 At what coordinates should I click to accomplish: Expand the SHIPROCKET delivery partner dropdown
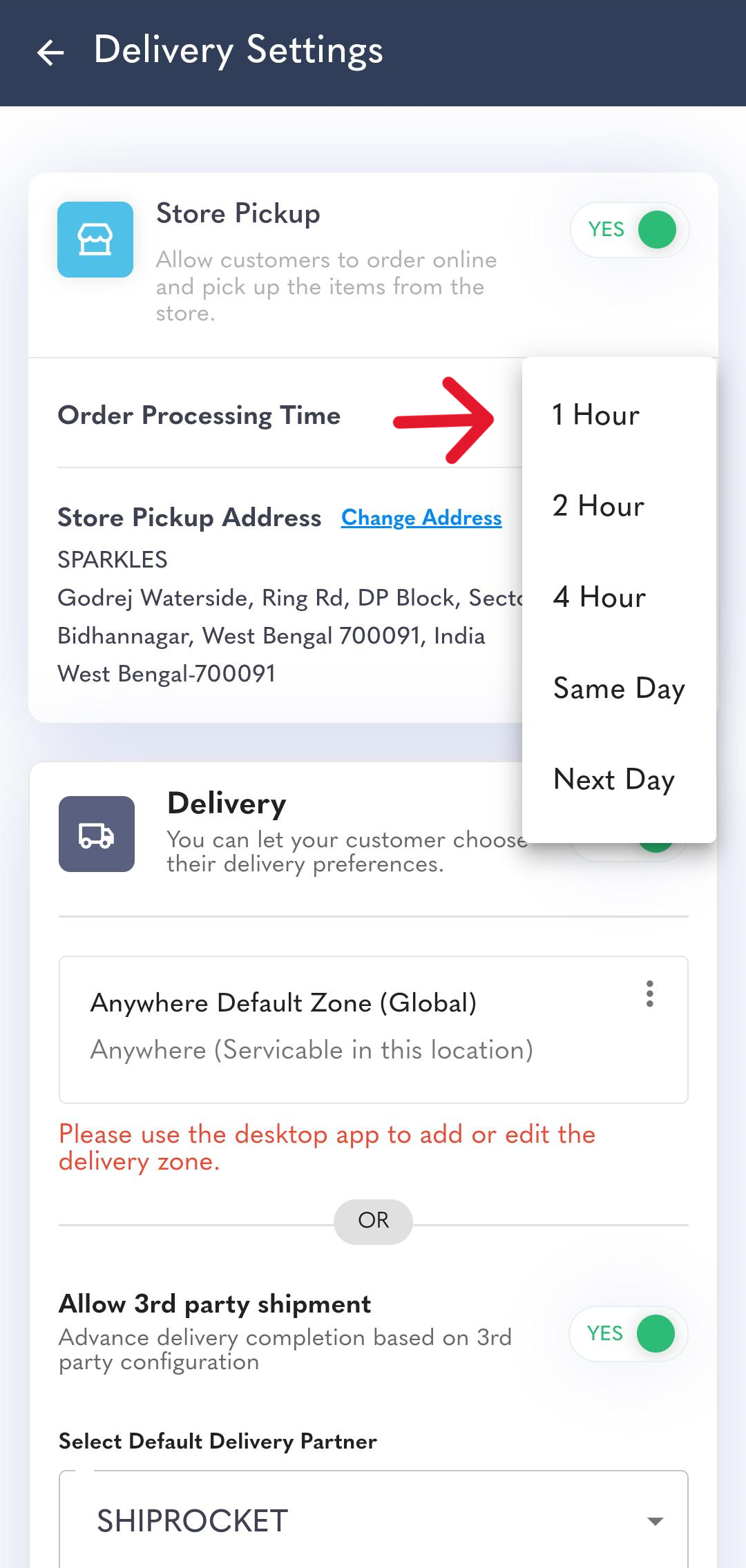pyautogui.click(x=373, y=1520)
